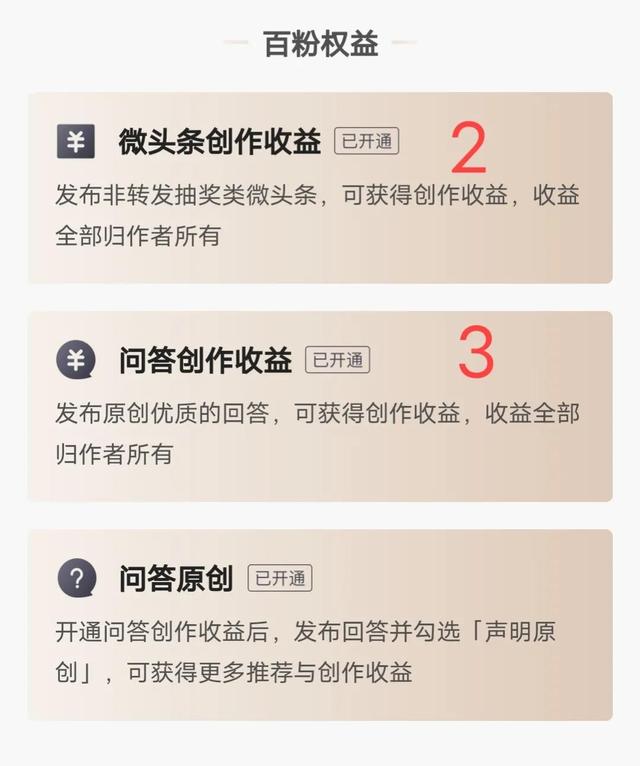The width and height of the screenshot is (640, 766).
Task: Open the 微头条创作收益 card
Action: pos(319,188)
